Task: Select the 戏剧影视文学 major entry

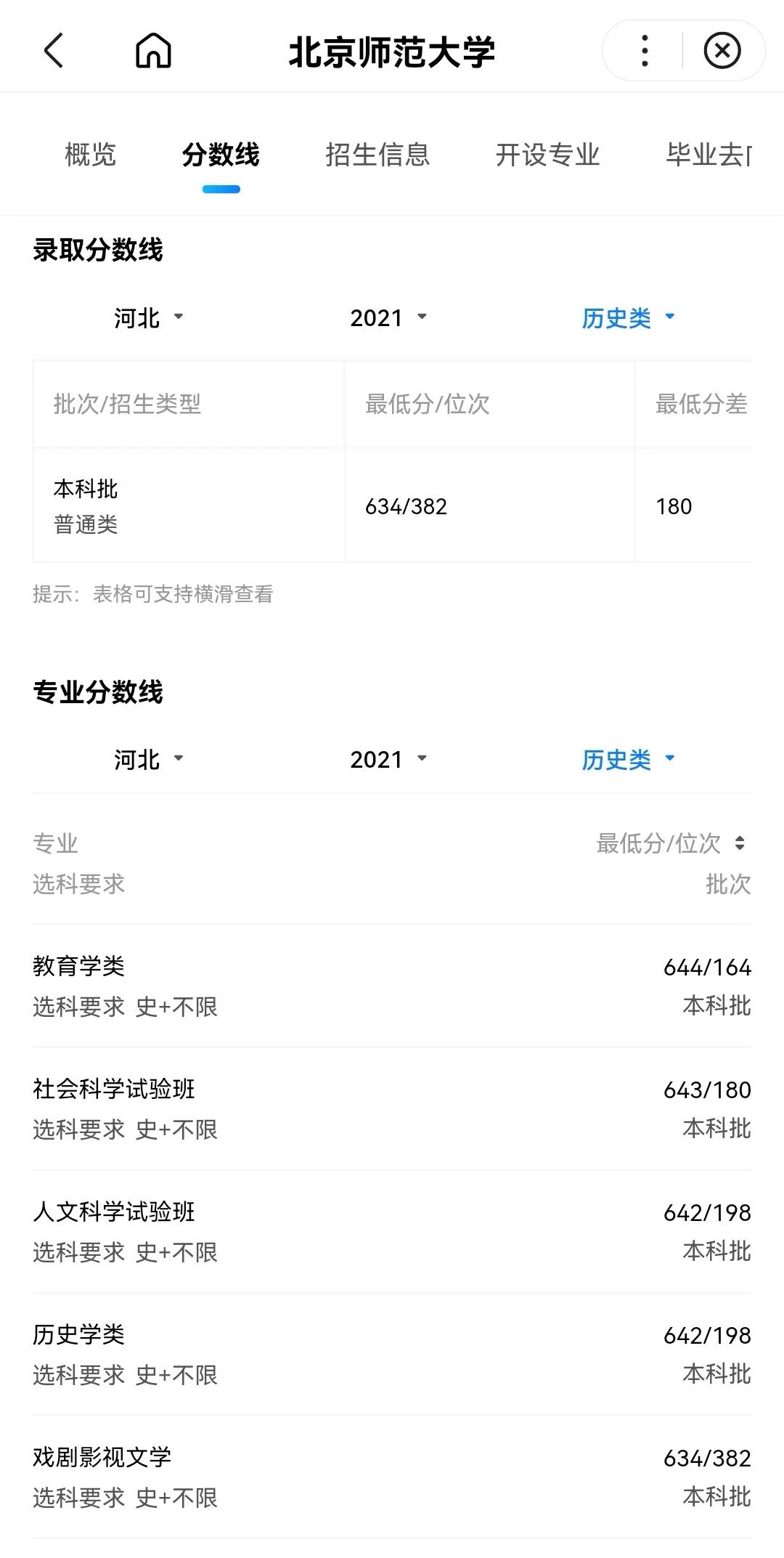Action: [392, 1478]
